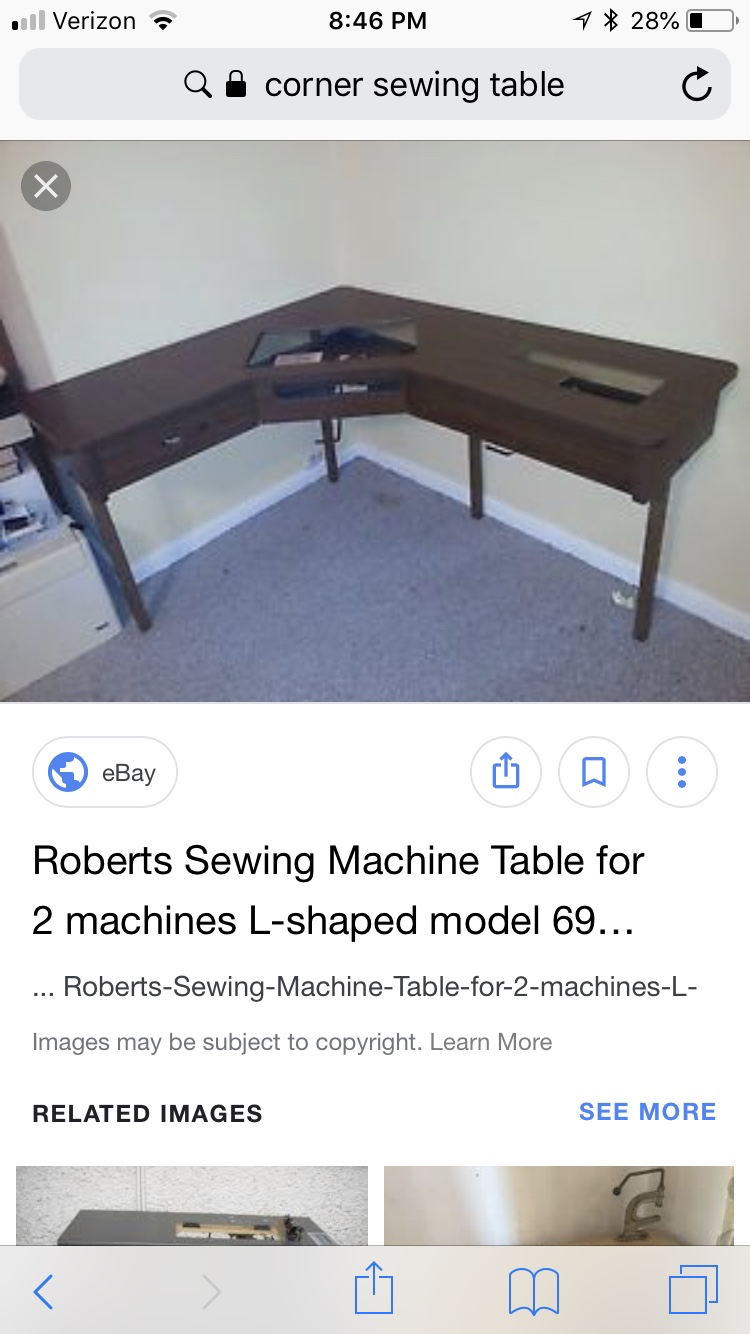Open the second related image
Screen dimensions: 750x1334
pos(558,1205)
